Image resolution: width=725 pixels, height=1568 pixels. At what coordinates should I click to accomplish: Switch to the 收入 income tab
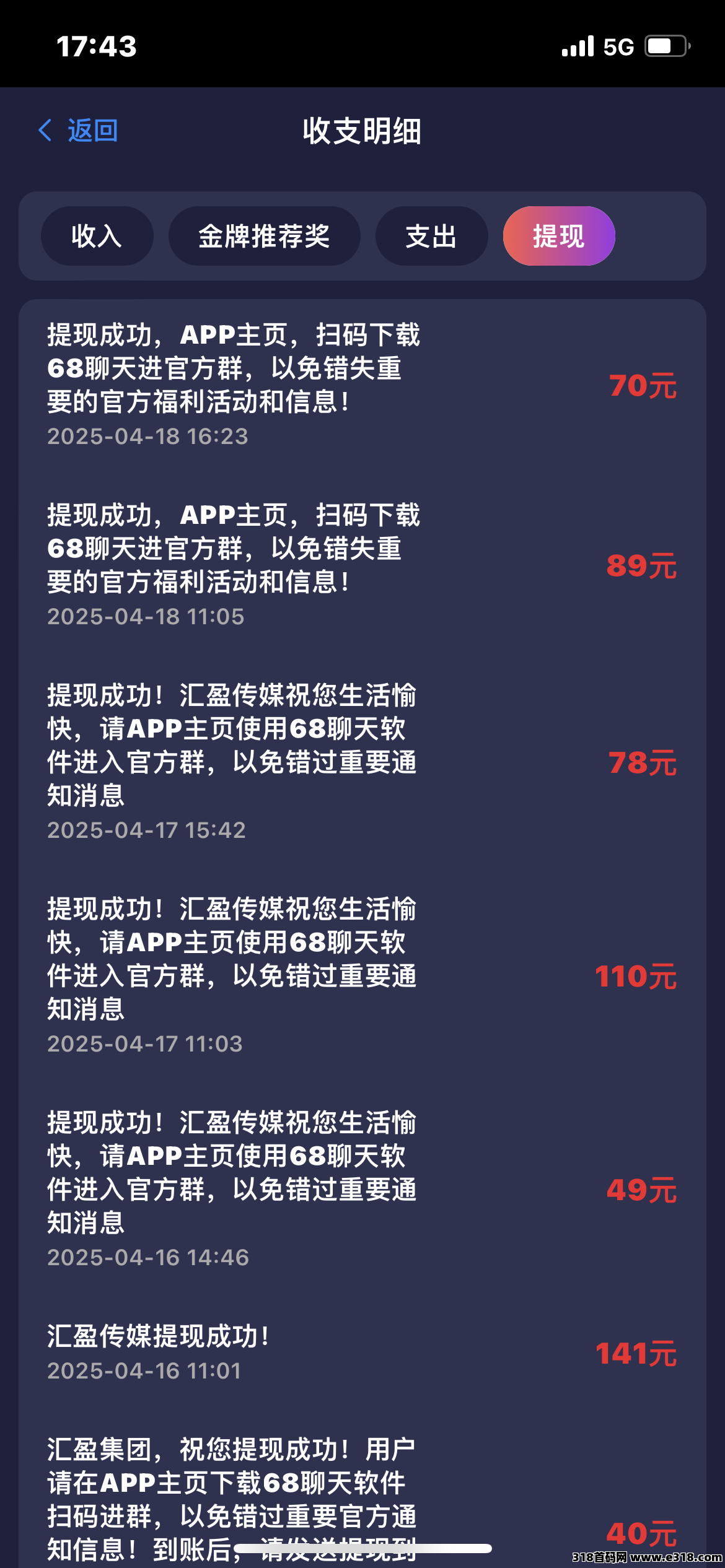(x=97, y=237)
